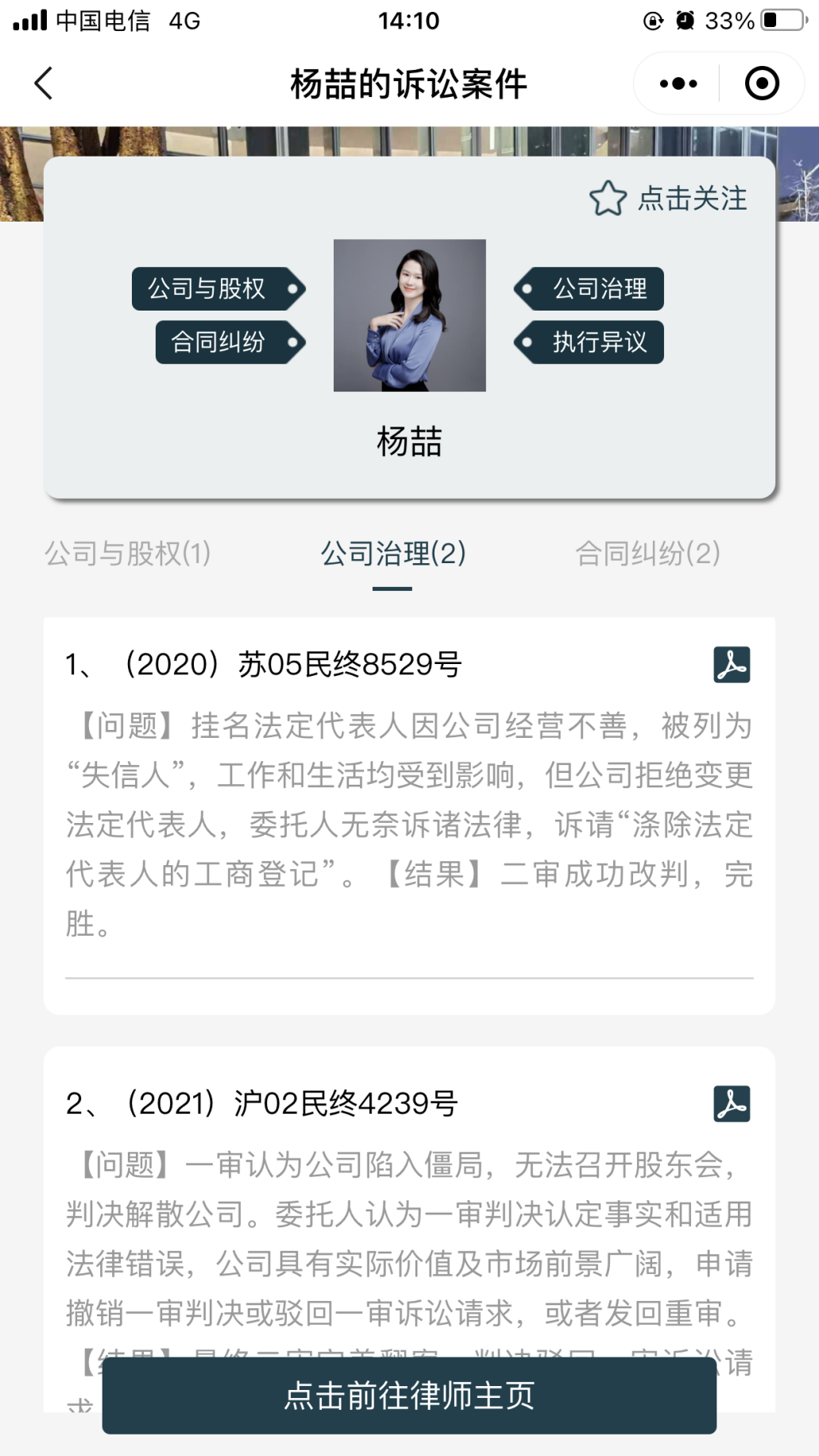Switch to the 公司与股权(1) tab
The width and height of the screenshot is (819, 1456).
(128, 554)
